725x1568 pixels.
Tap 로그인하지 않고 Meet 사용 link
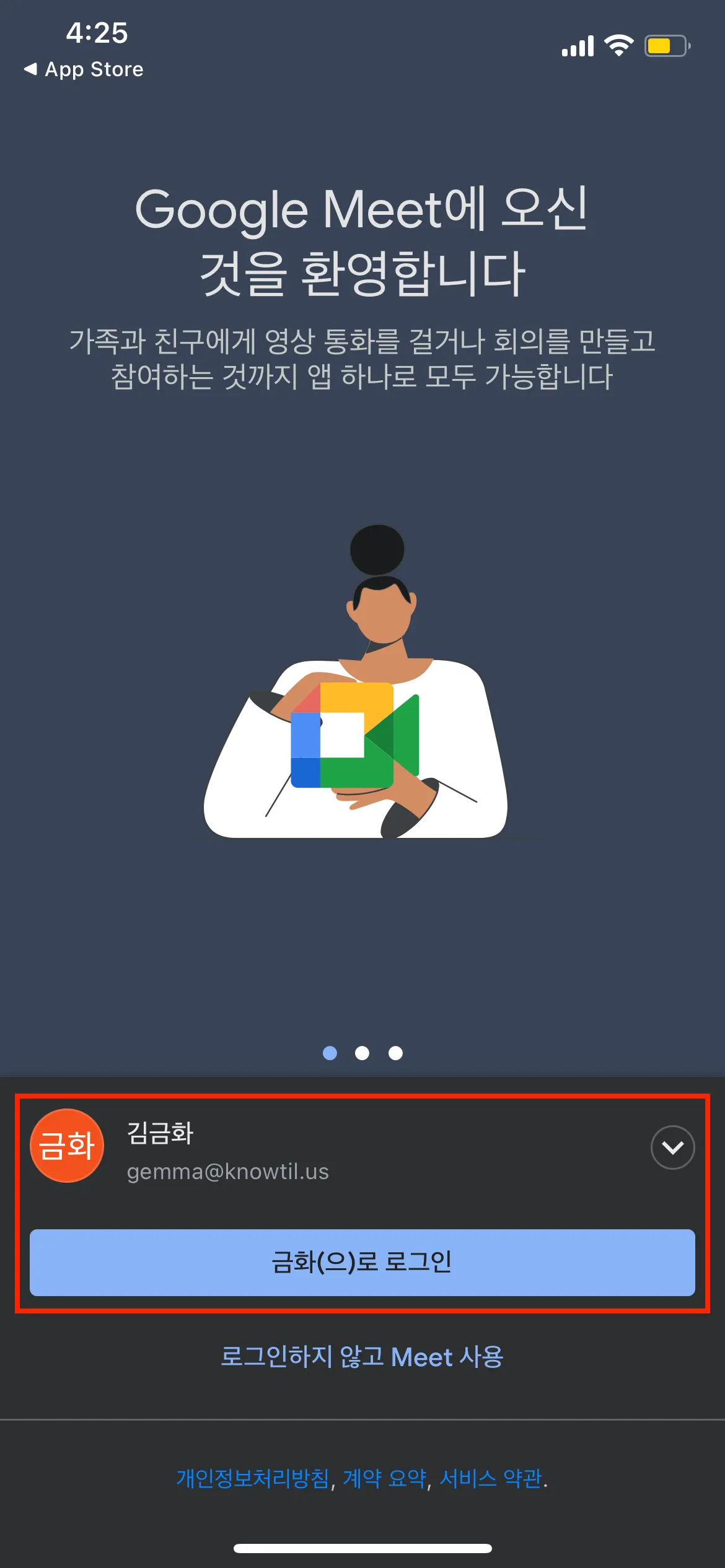[362, 1357]
